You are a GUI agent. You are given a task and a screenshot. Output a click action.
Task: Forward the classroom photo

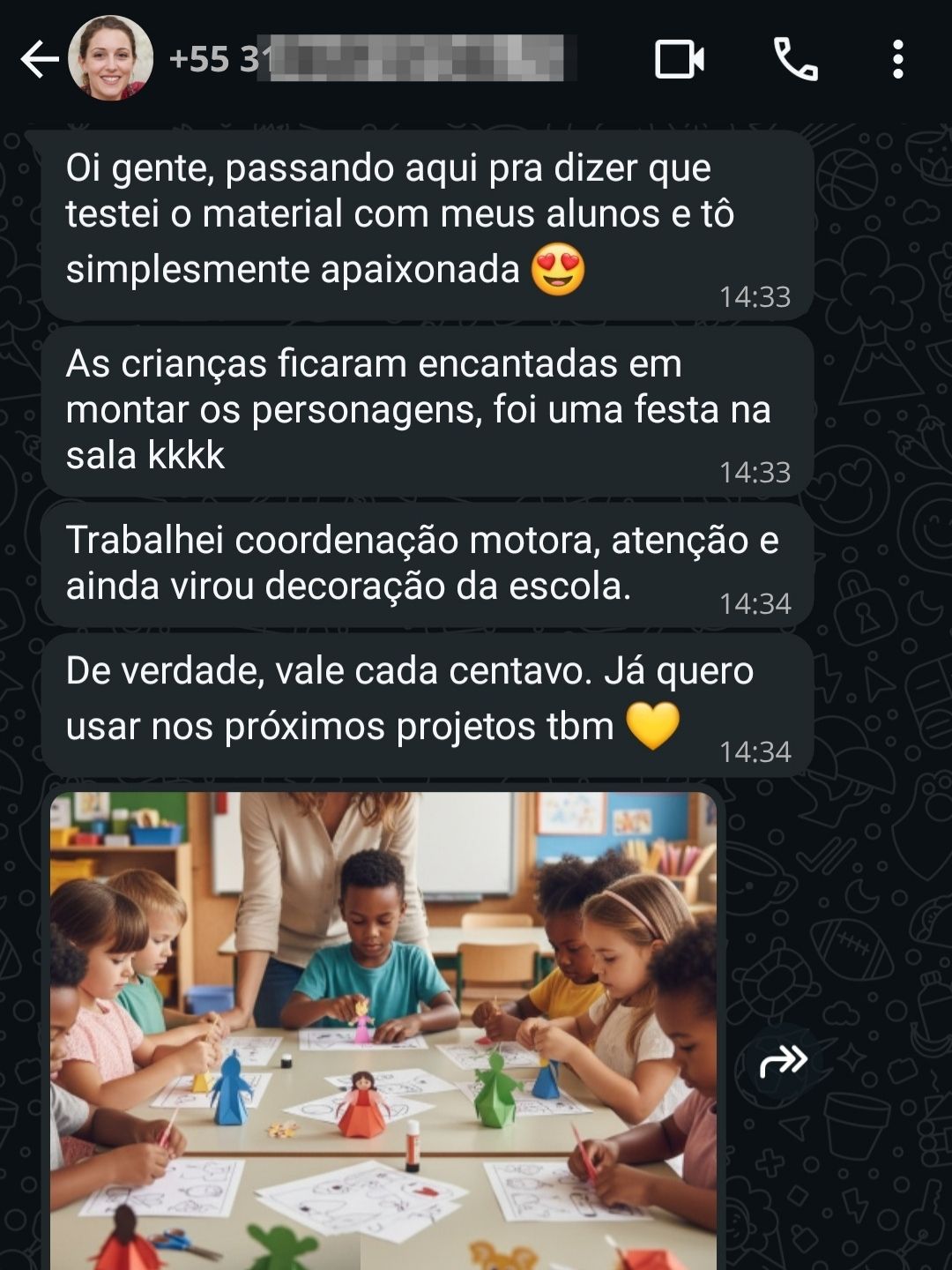[783, 1062]
